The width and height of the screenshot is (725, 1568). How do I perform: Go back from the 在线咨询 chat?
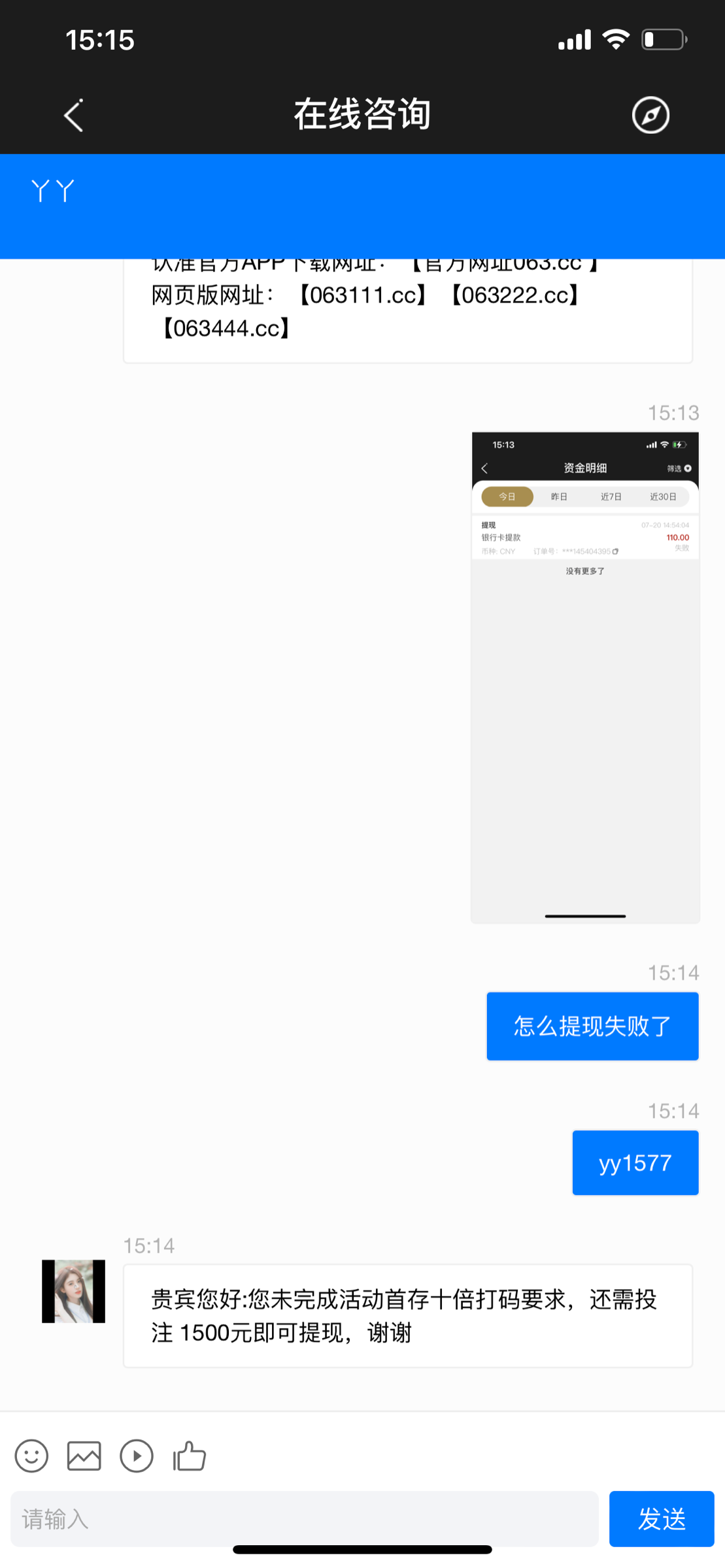(x=73, y=116)
